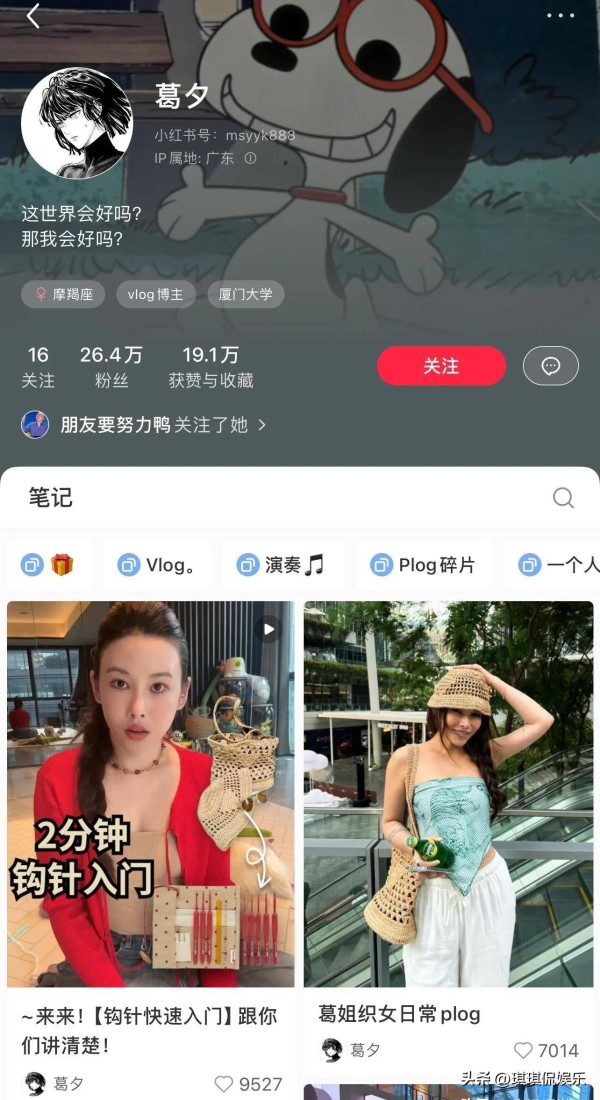
Task: Search within this user's notes
Action: 563,498
